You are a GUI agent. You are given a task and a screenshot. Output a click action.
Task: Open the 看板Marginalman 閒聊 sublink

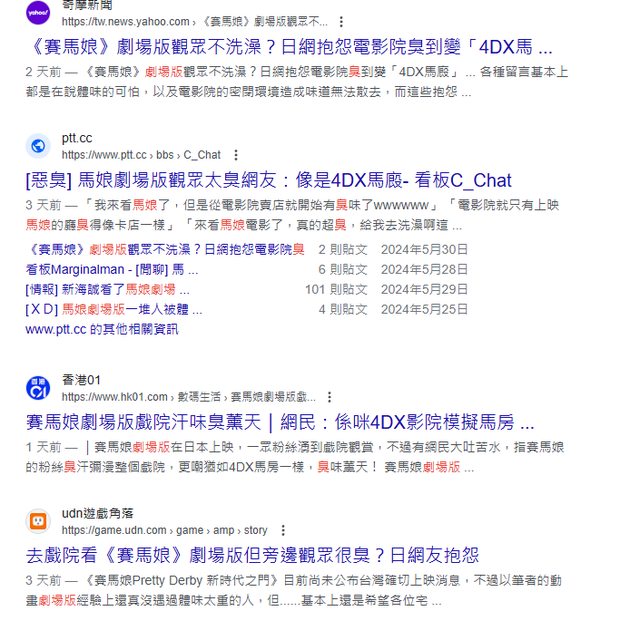tap(105, 269)
